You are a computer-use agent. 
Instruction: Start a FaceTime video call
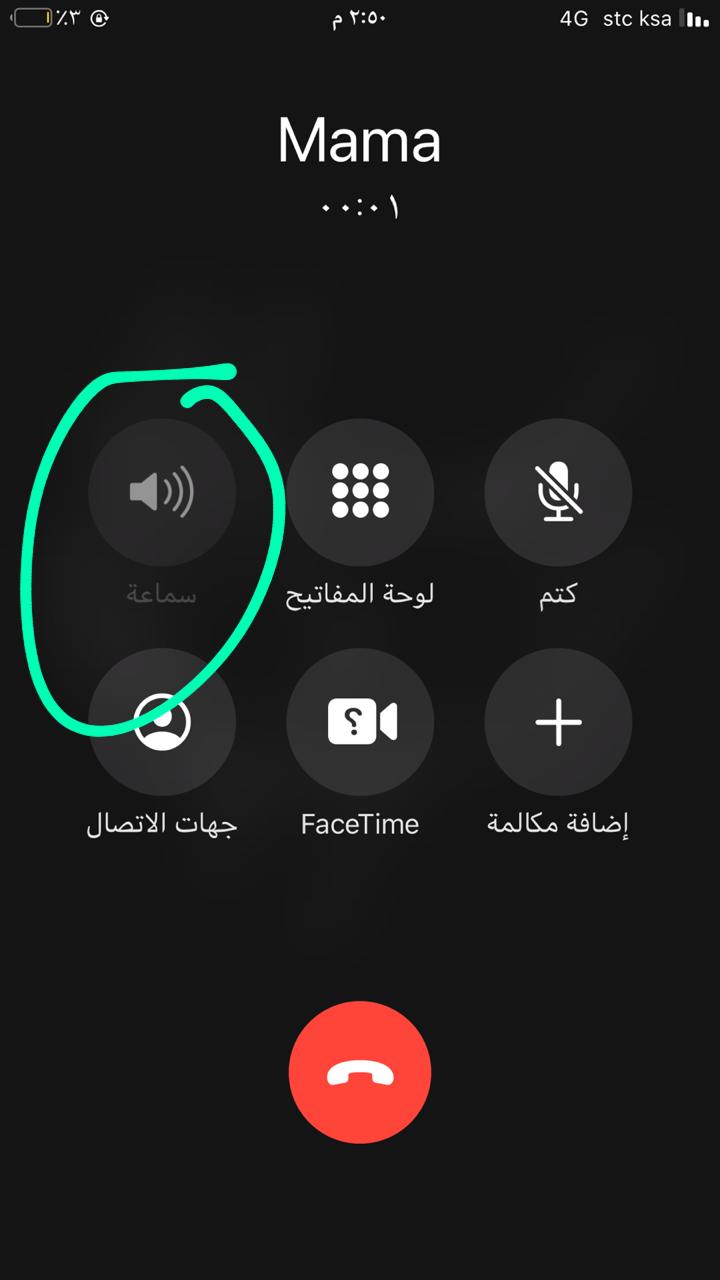(x=360, y=722)
